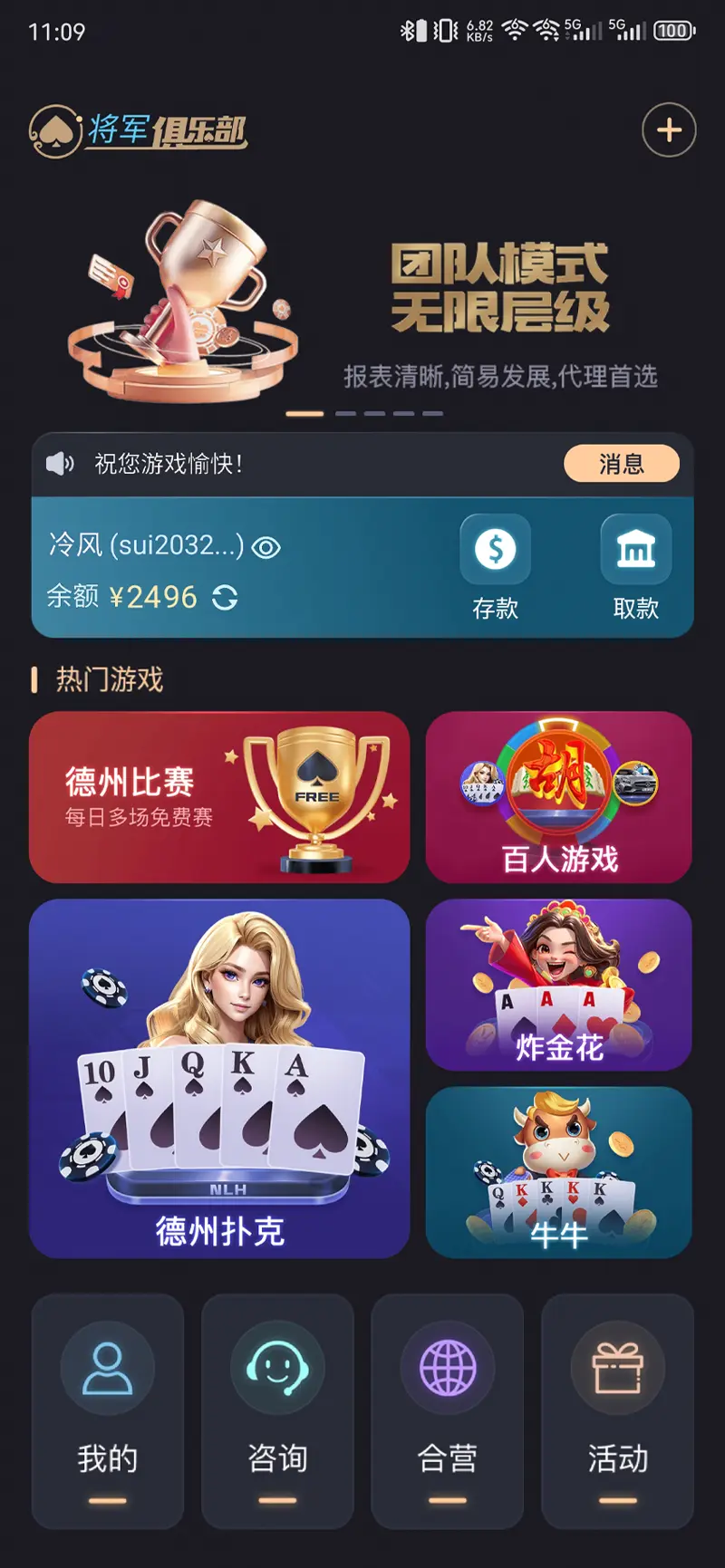Image resolution: width=725 pixels, height=1568 pixels.
Task: Select the 合营 partnership section
Action: (x=447, y=1410)
